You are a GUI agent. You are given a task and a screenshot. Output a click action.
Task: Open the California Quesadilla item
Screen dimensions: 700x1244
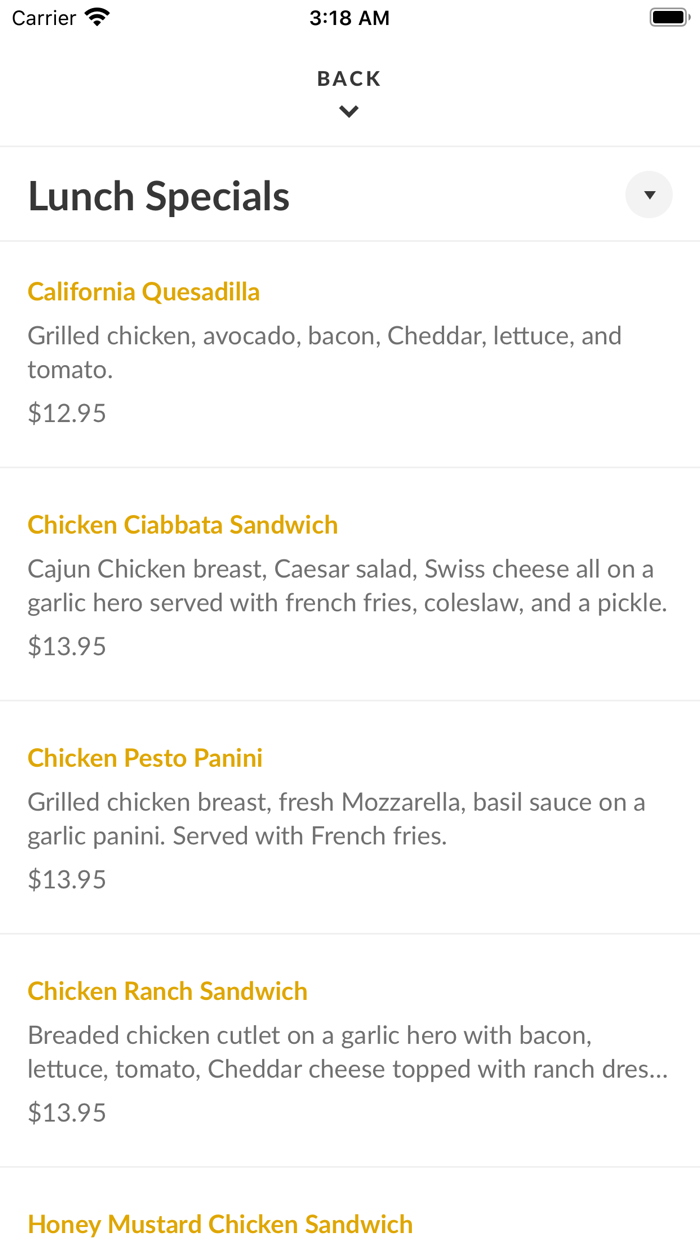point(144,292)
